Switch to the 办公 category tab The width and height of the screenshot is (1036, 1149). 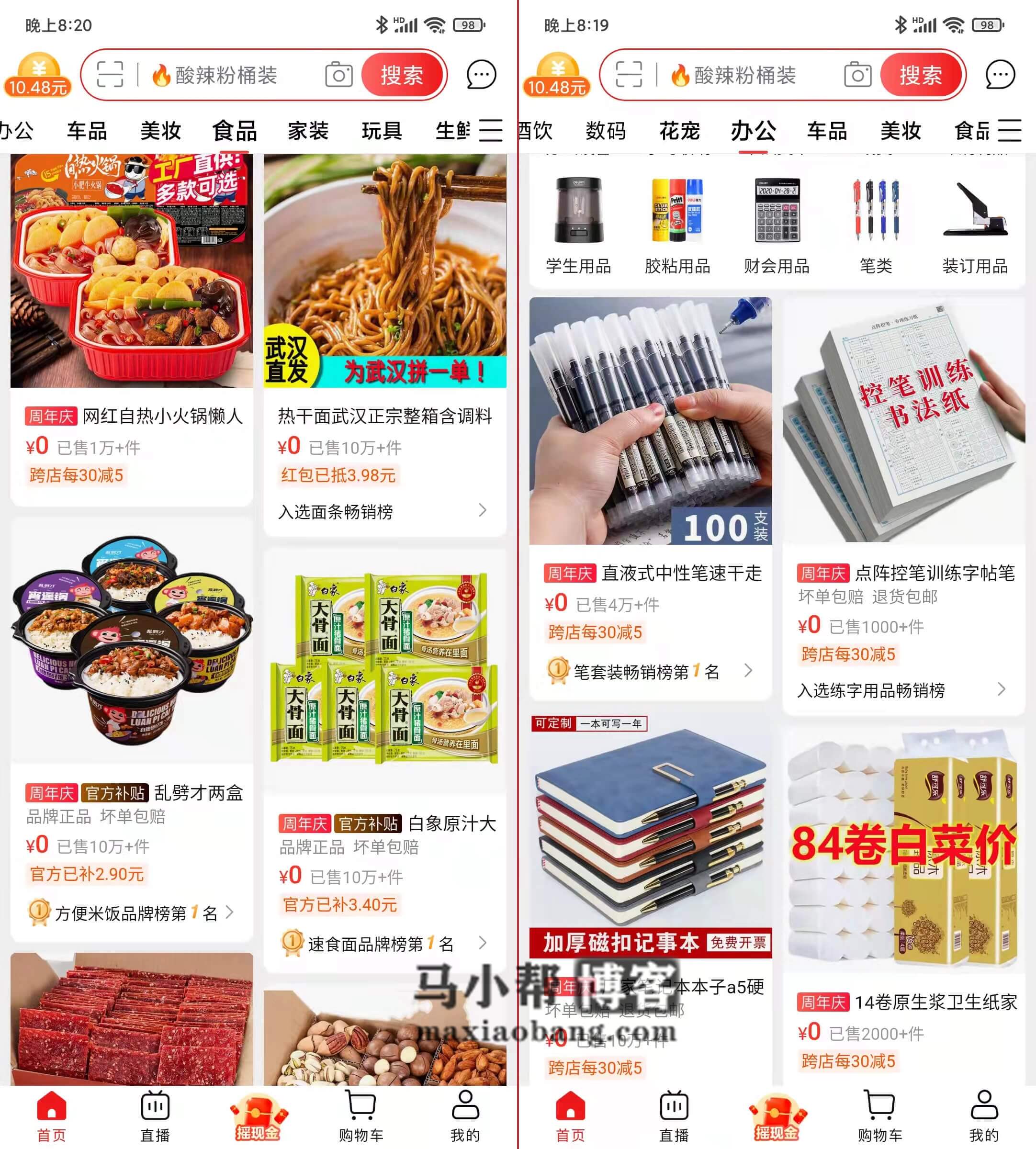pyautogui.click(x=753, y=132)
